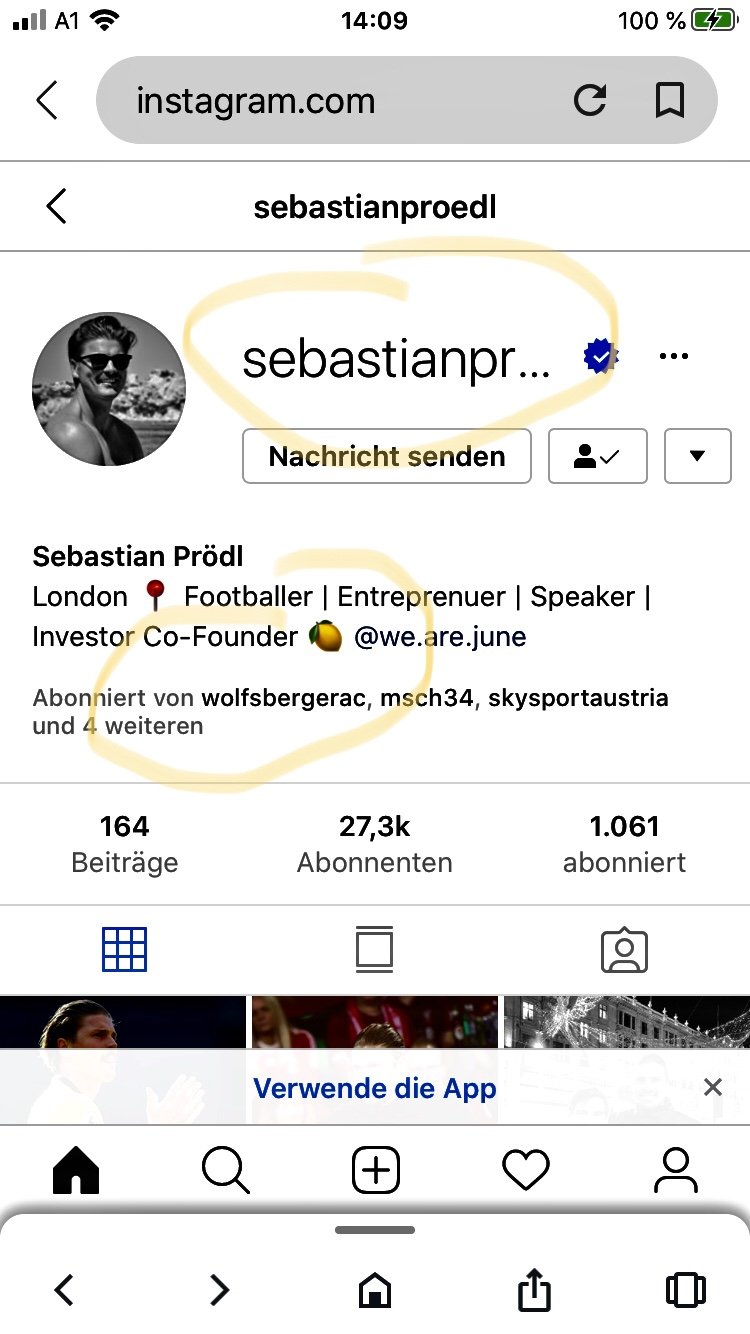
Task: Switch to the feed view tab
Action: [375, 950]
